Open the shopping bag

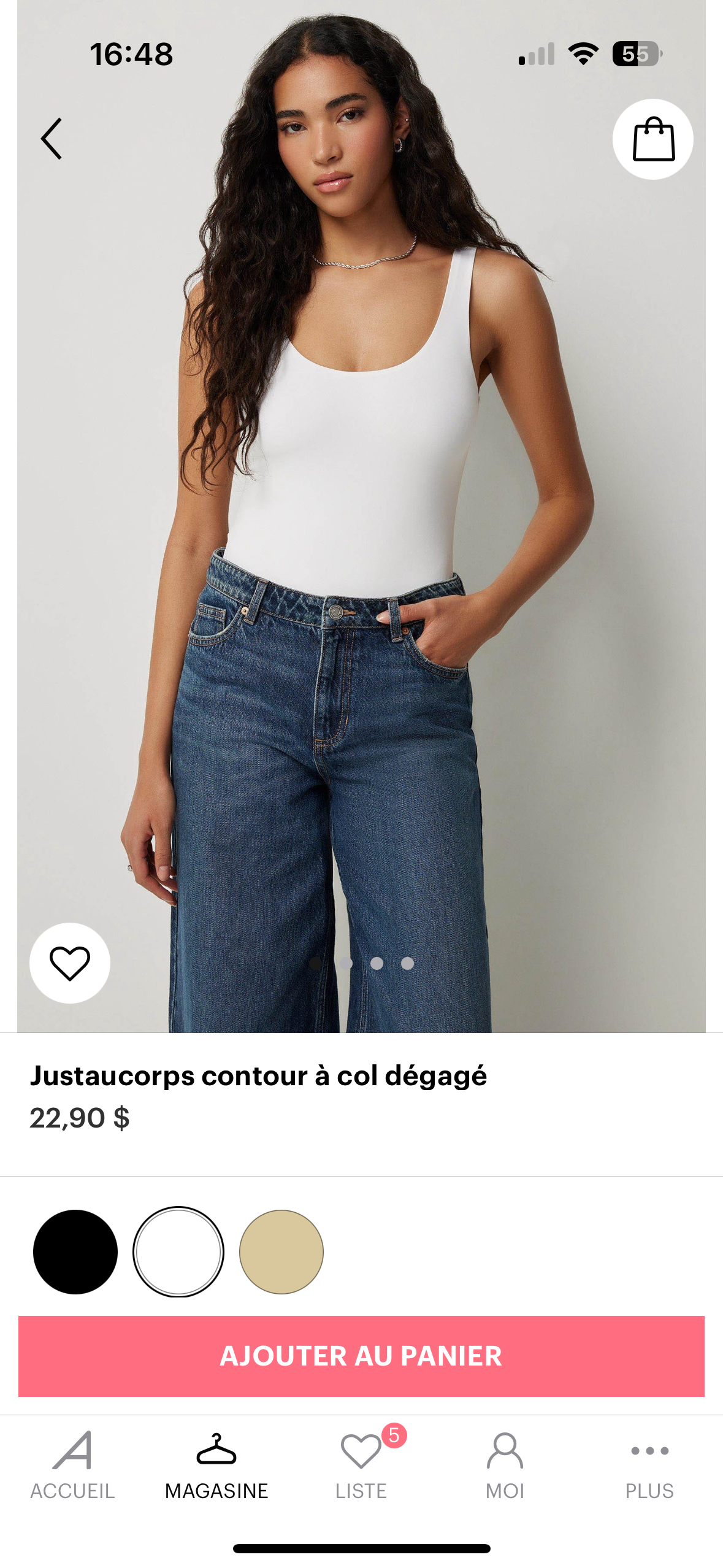[x=652, y=139]
